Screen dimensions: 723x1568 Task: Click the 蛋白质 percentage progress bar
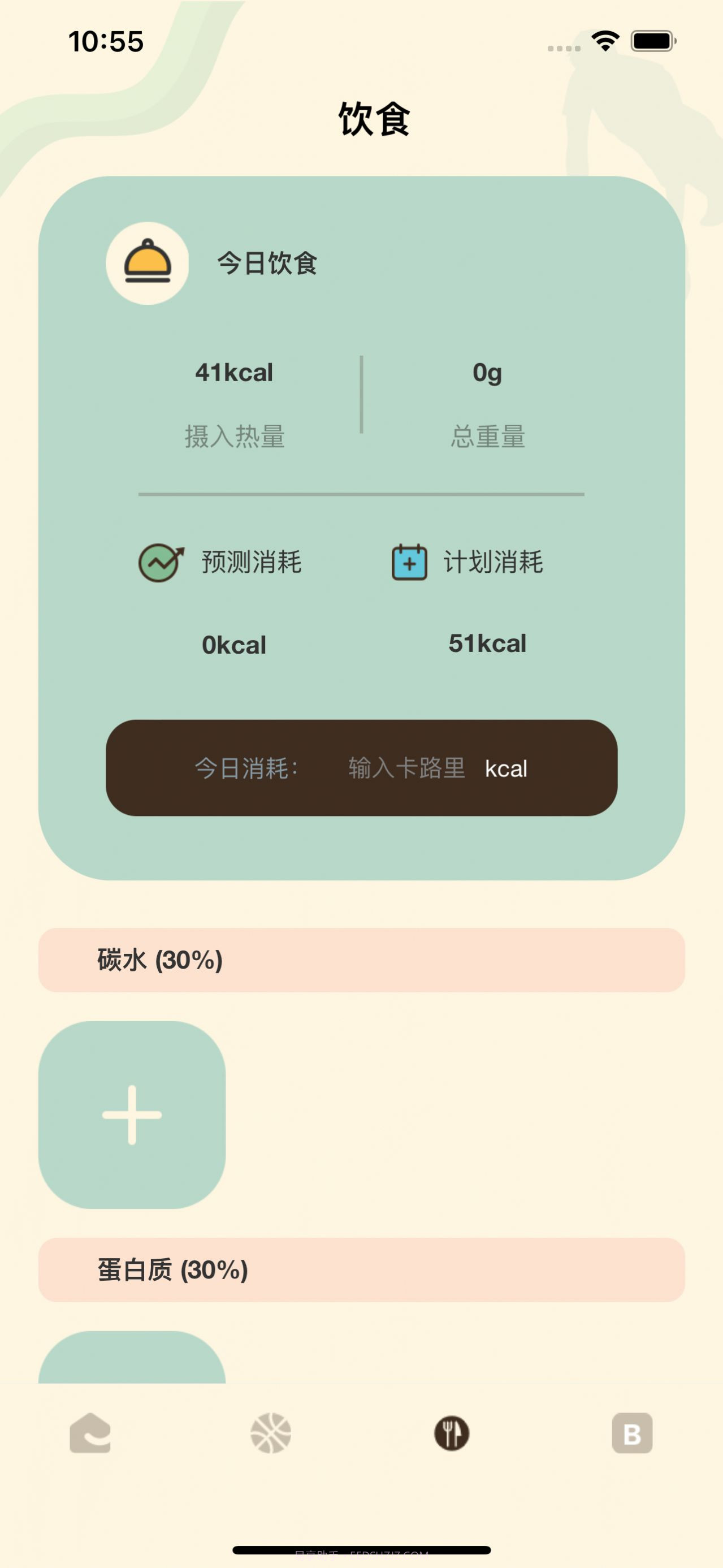(362, 1271)
